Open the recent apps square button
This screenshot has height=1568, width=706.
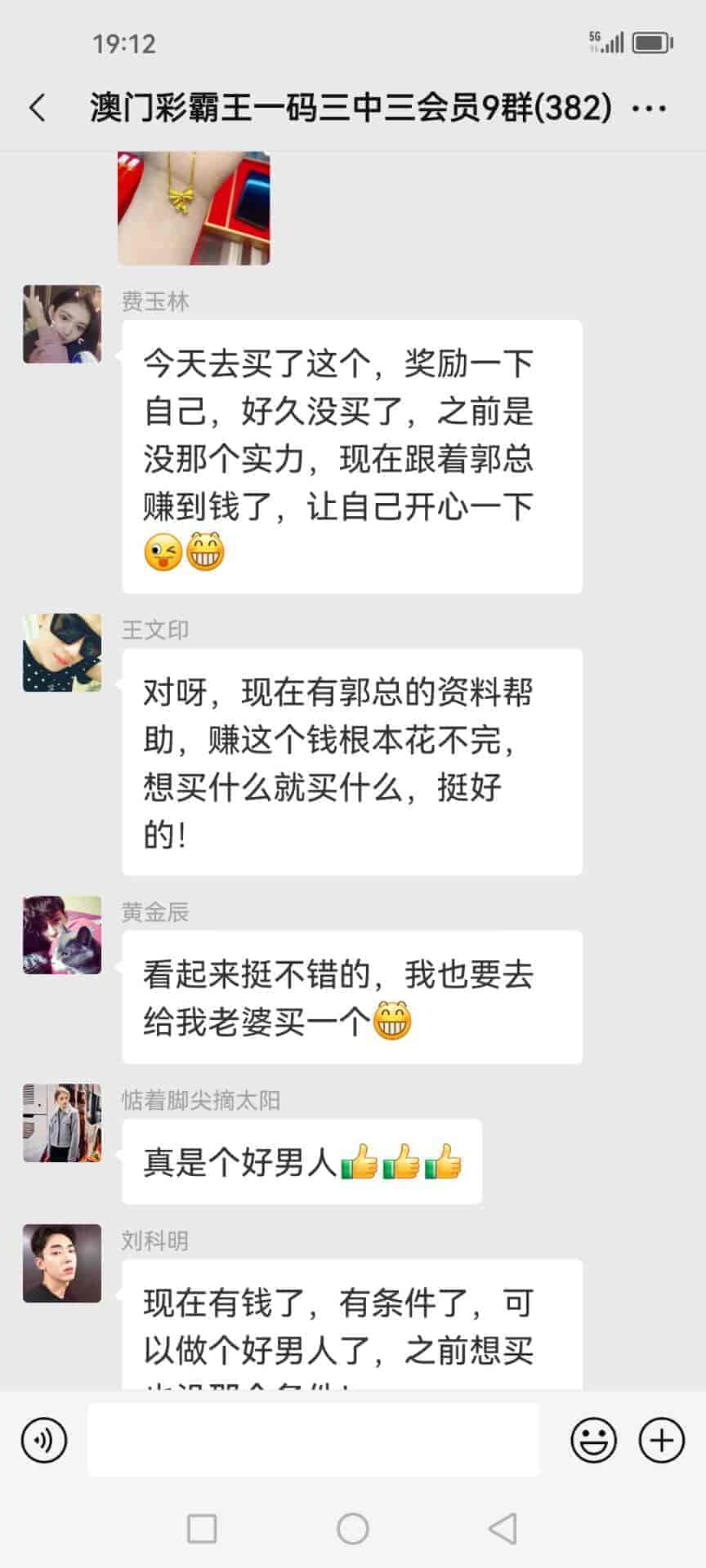[202, 1528]
